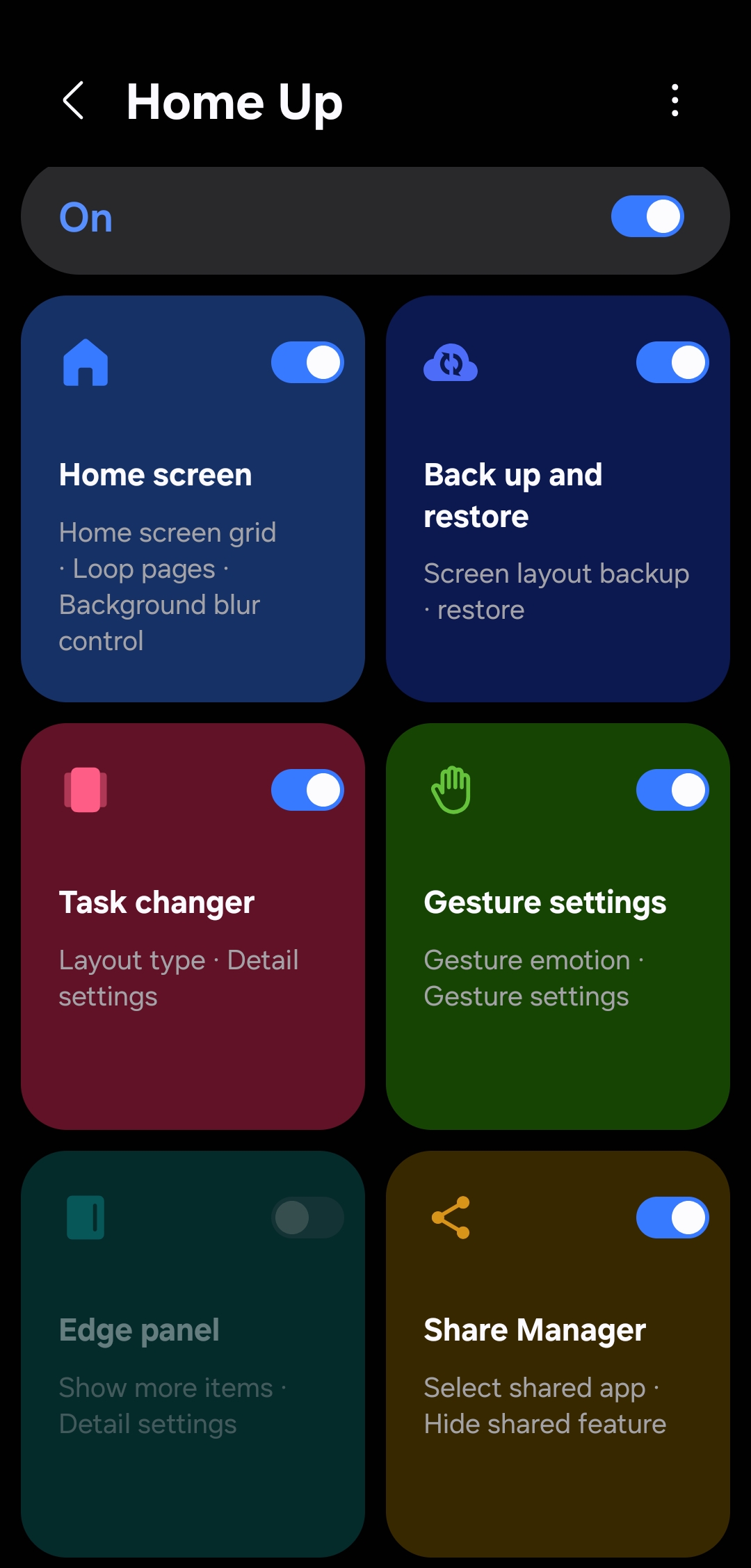Screen dimensions: 751x1568
Task: Turn off Back up and restore toggle
Action: tap(672, 362)
